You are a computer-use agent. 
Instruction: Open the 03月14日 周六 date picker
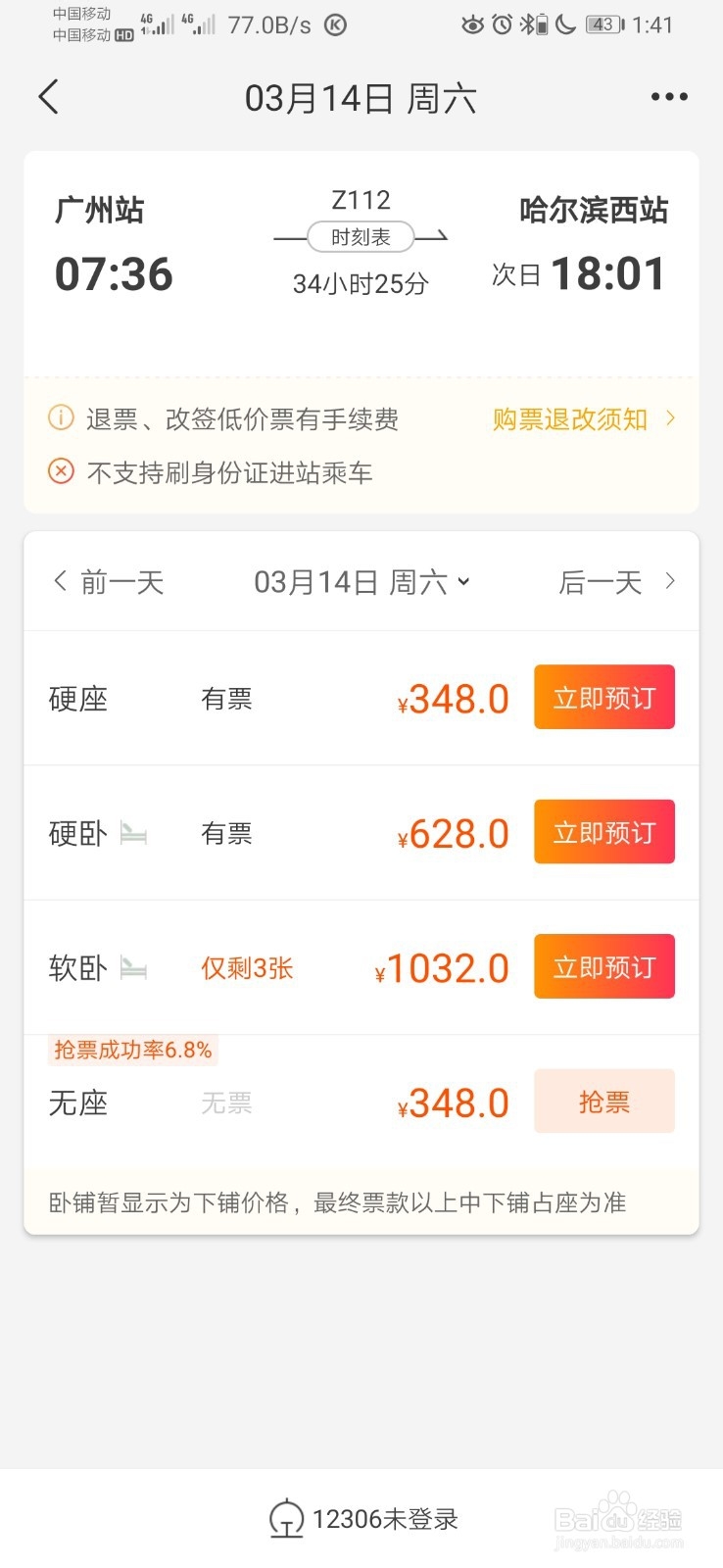[361, 582]
